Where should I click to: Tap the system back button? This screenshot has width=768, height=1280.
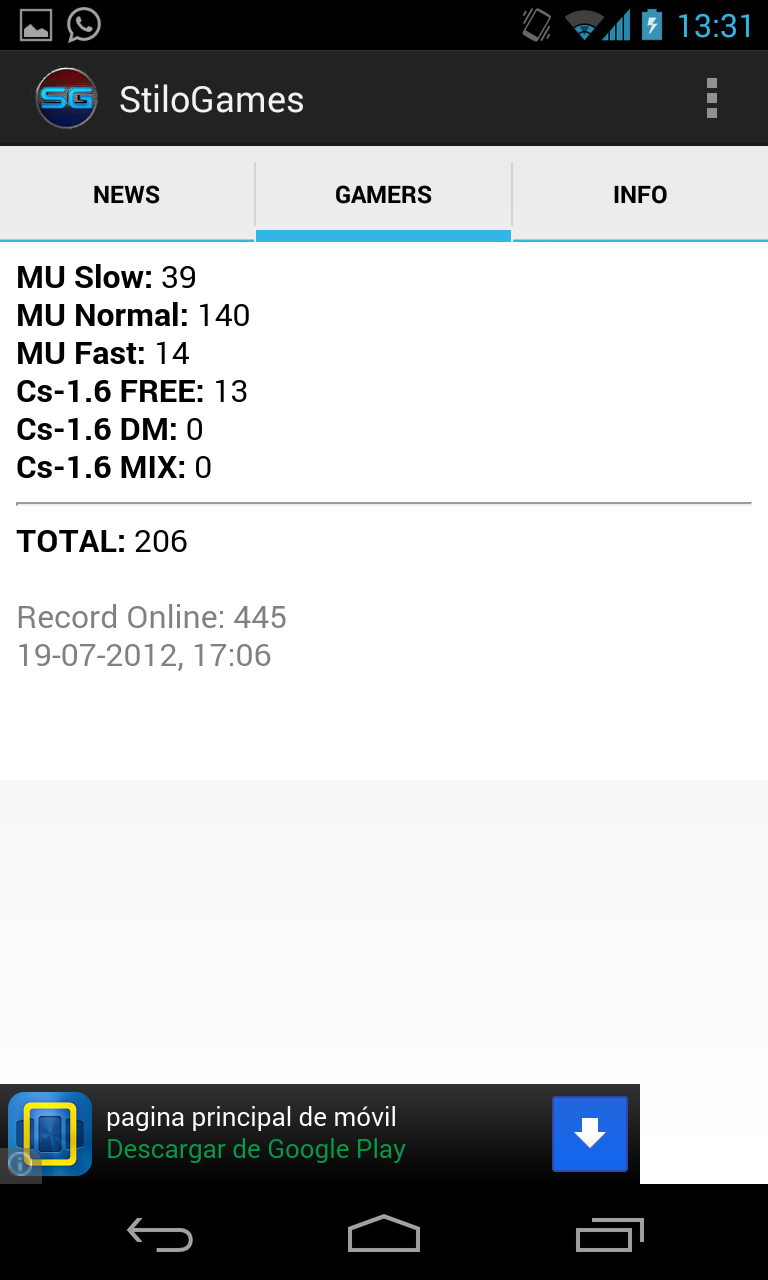click(x=160, y=1235)
